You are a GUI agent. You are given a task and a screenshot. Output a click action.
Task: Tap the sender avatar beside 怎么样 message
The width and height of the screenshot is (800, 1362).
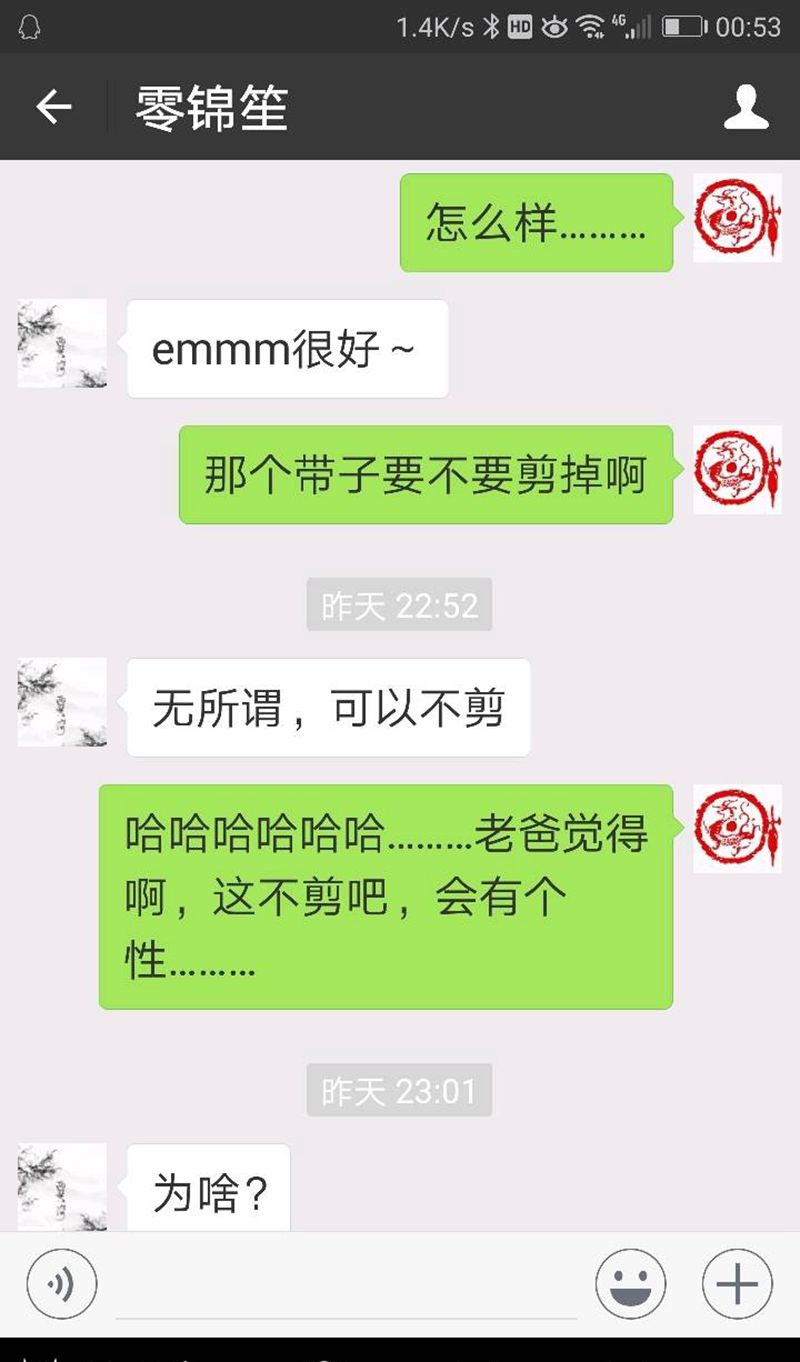(737, 218)
